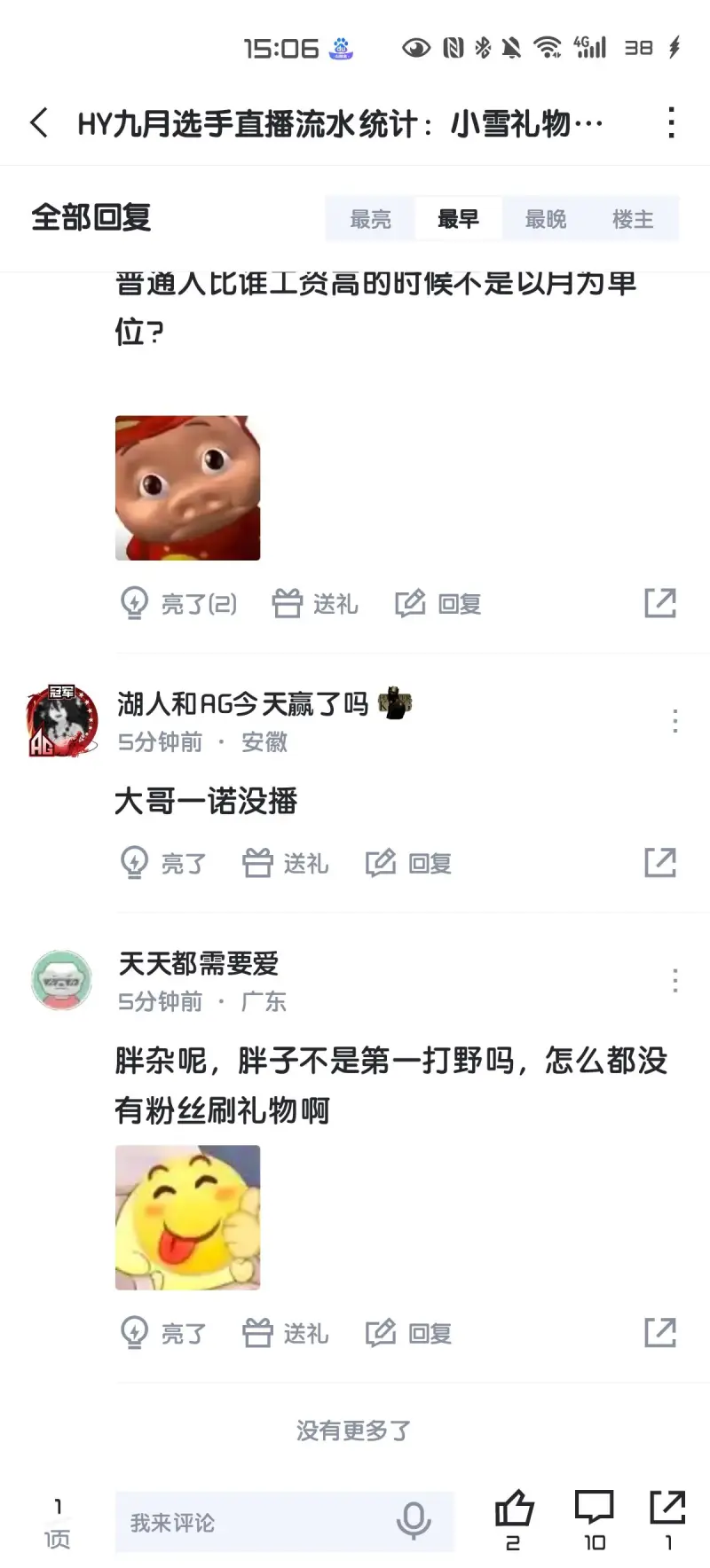The width and height of the screenshot is (710, 1568).
Task: Show only 楼主 replies
Action: pyautogui.click(x=633, y=219)
